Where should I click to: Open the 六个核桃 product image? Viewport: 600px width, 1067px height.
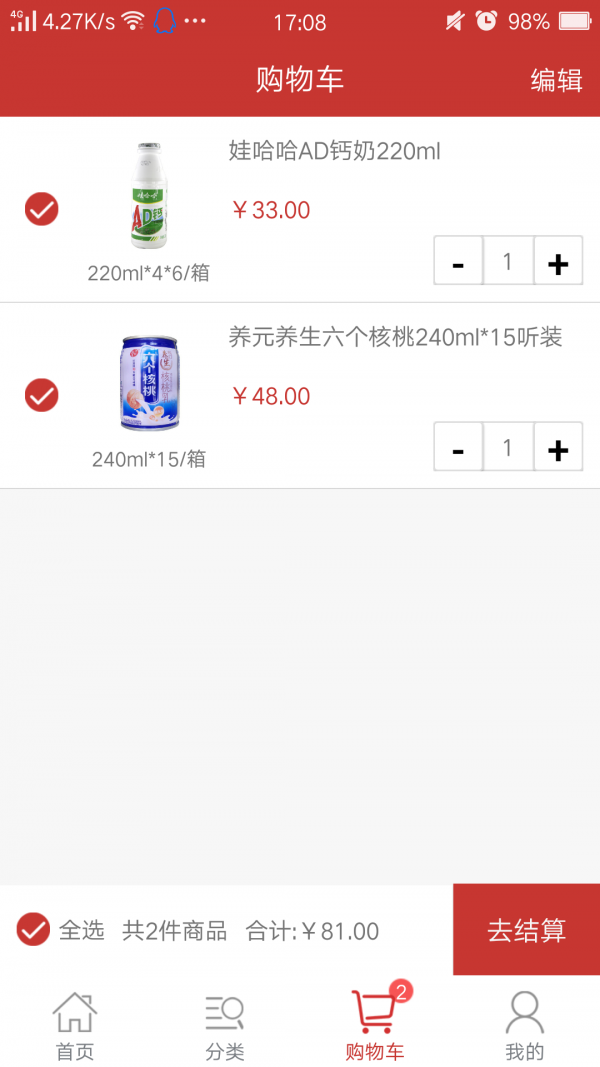click(x=150, y=382)
